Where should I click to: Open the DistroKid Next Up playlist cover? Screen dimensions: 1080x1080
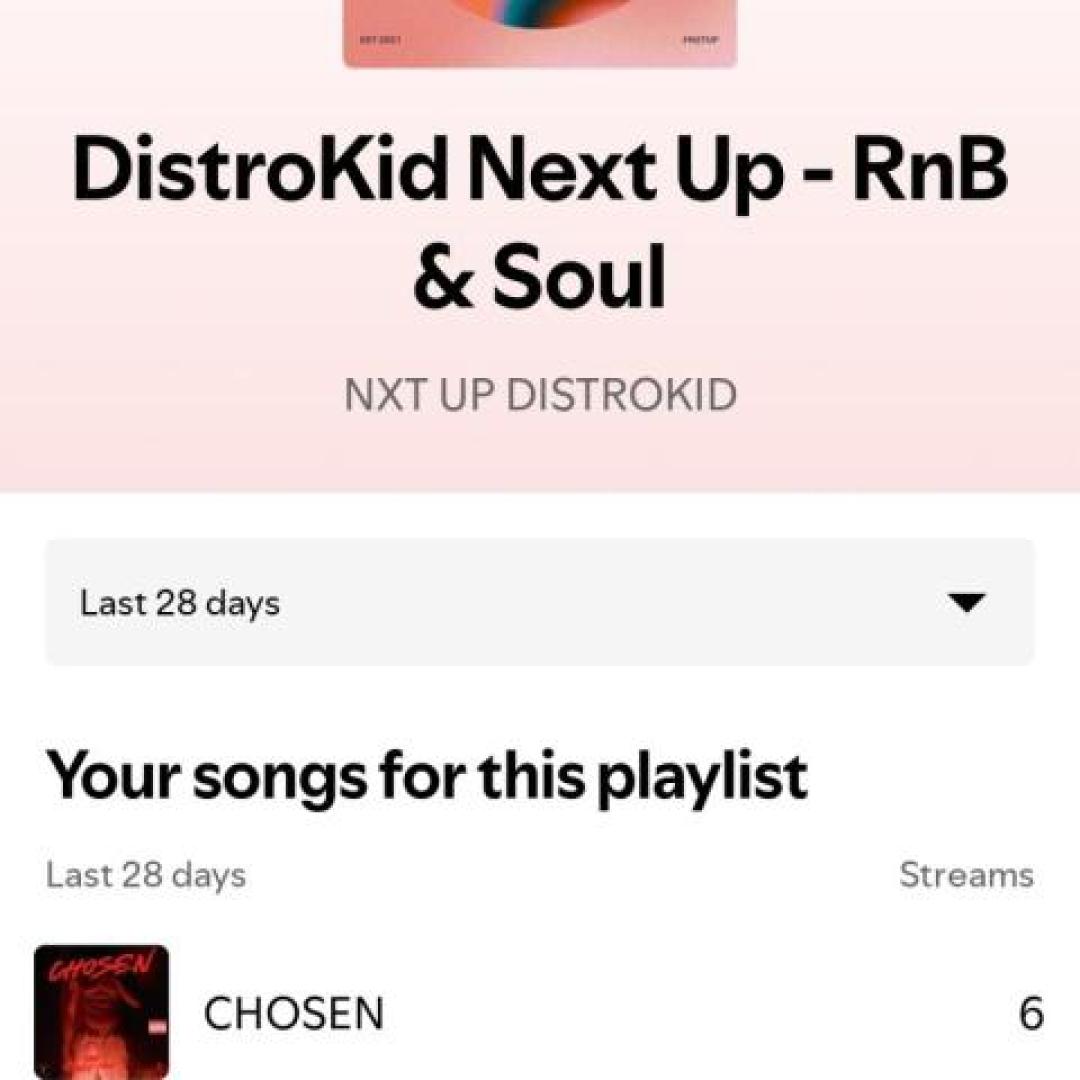[x=540, y=32]
